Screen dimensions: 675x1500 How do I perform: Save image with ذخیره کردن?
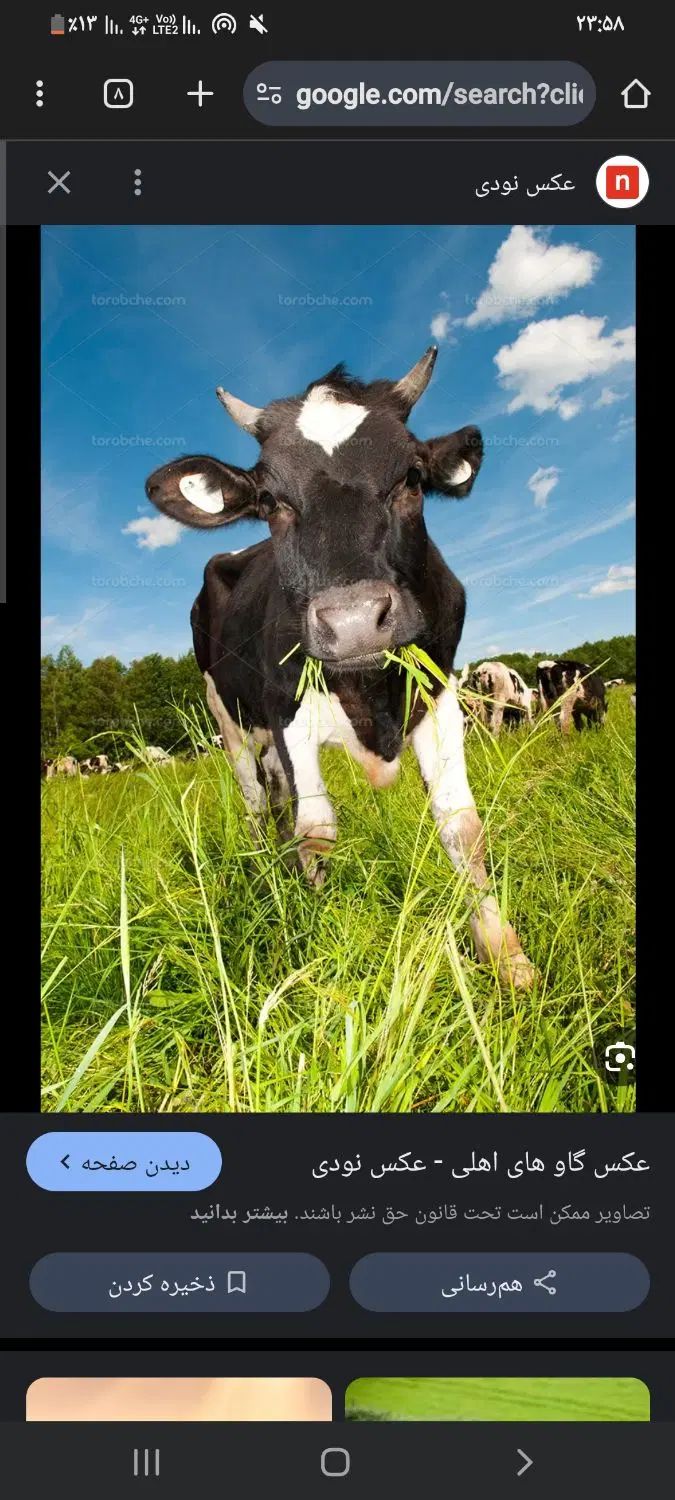click(x=179, y=1283)
